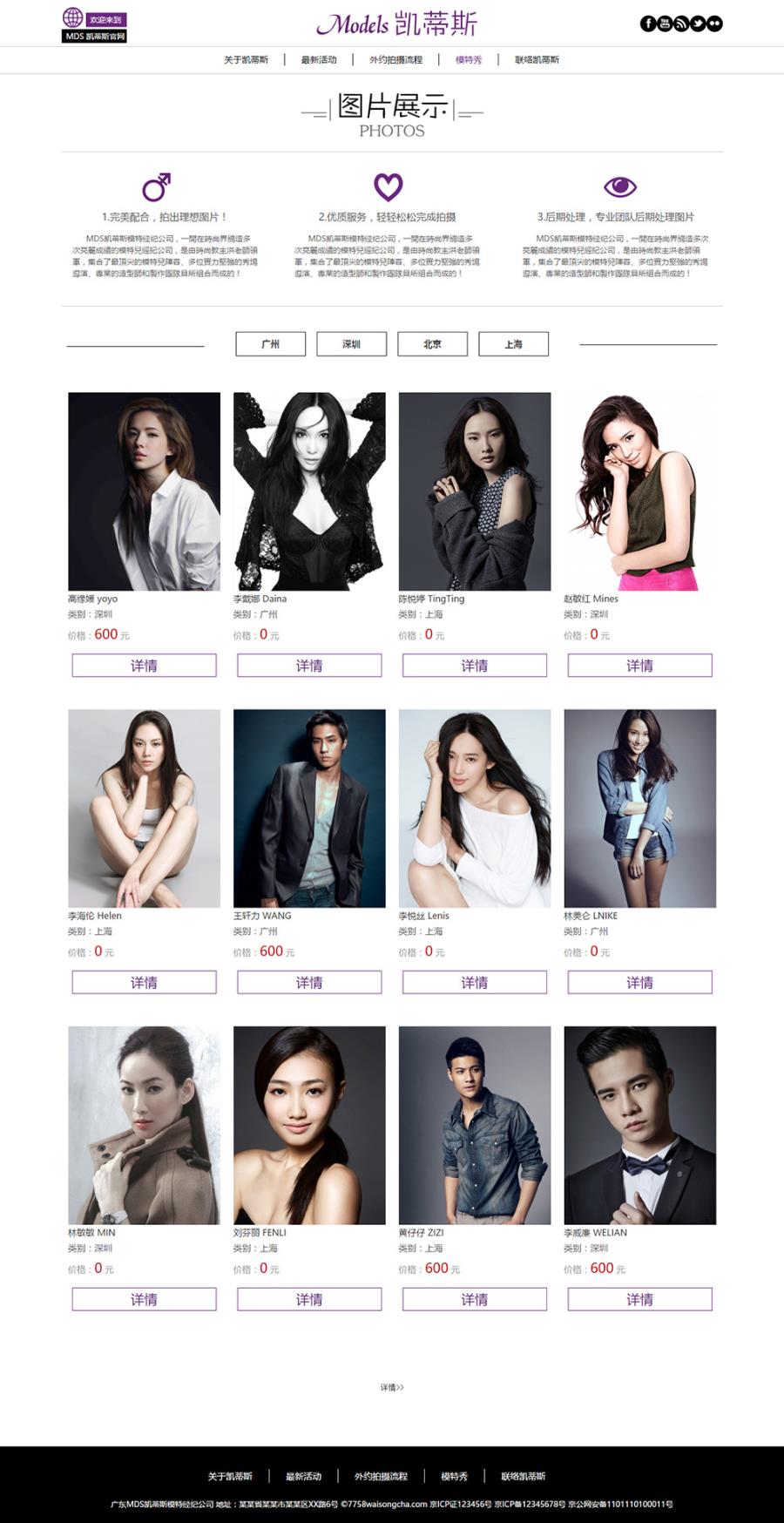784x1523 pixels.
Task: Tap 详情 under 李威廉 WELIAN
Action: 639,1300
